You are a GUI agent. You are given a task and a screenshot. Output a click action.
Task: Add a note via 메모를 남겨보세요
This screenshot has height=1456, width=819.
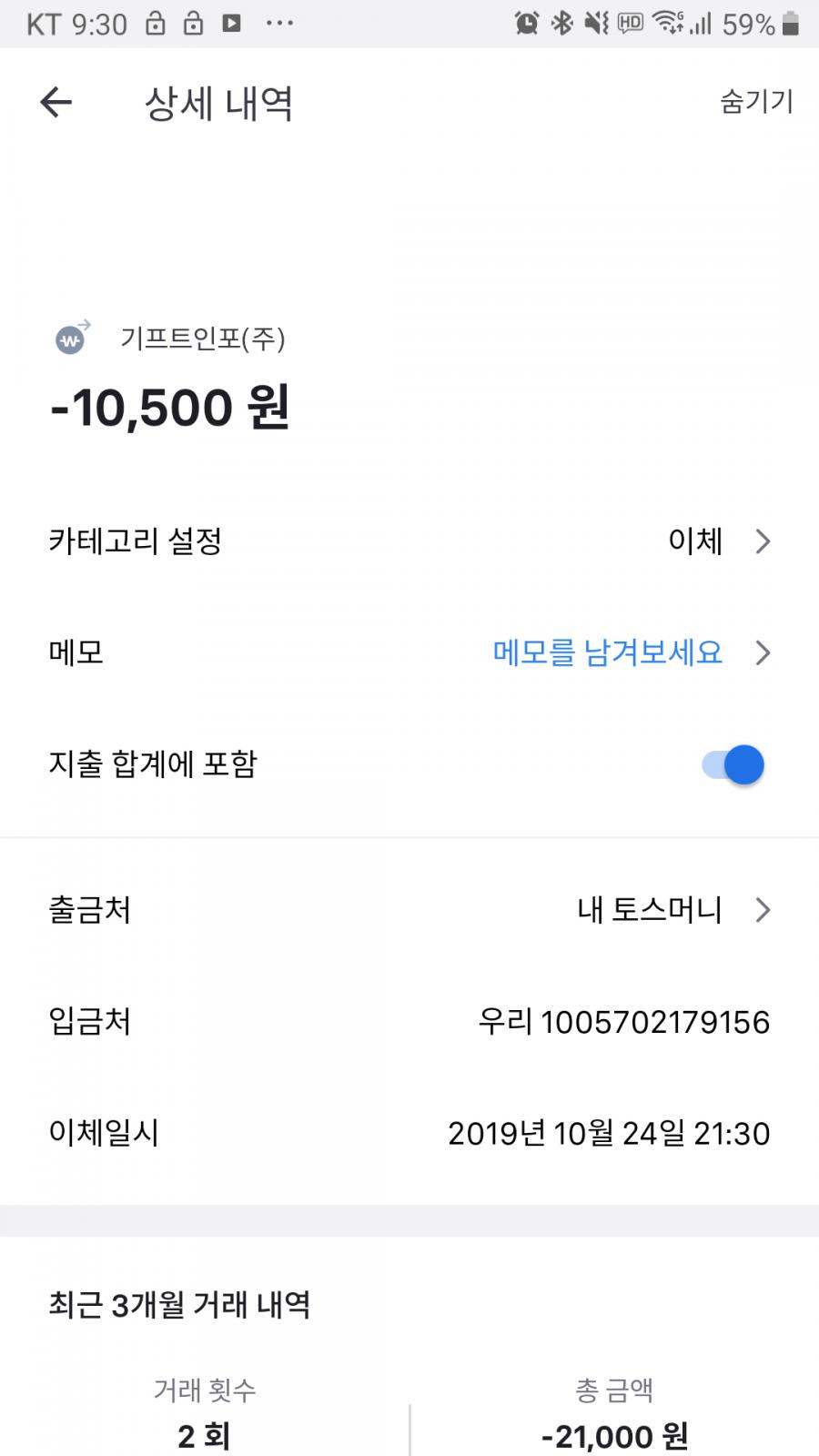tap(607, 652)
